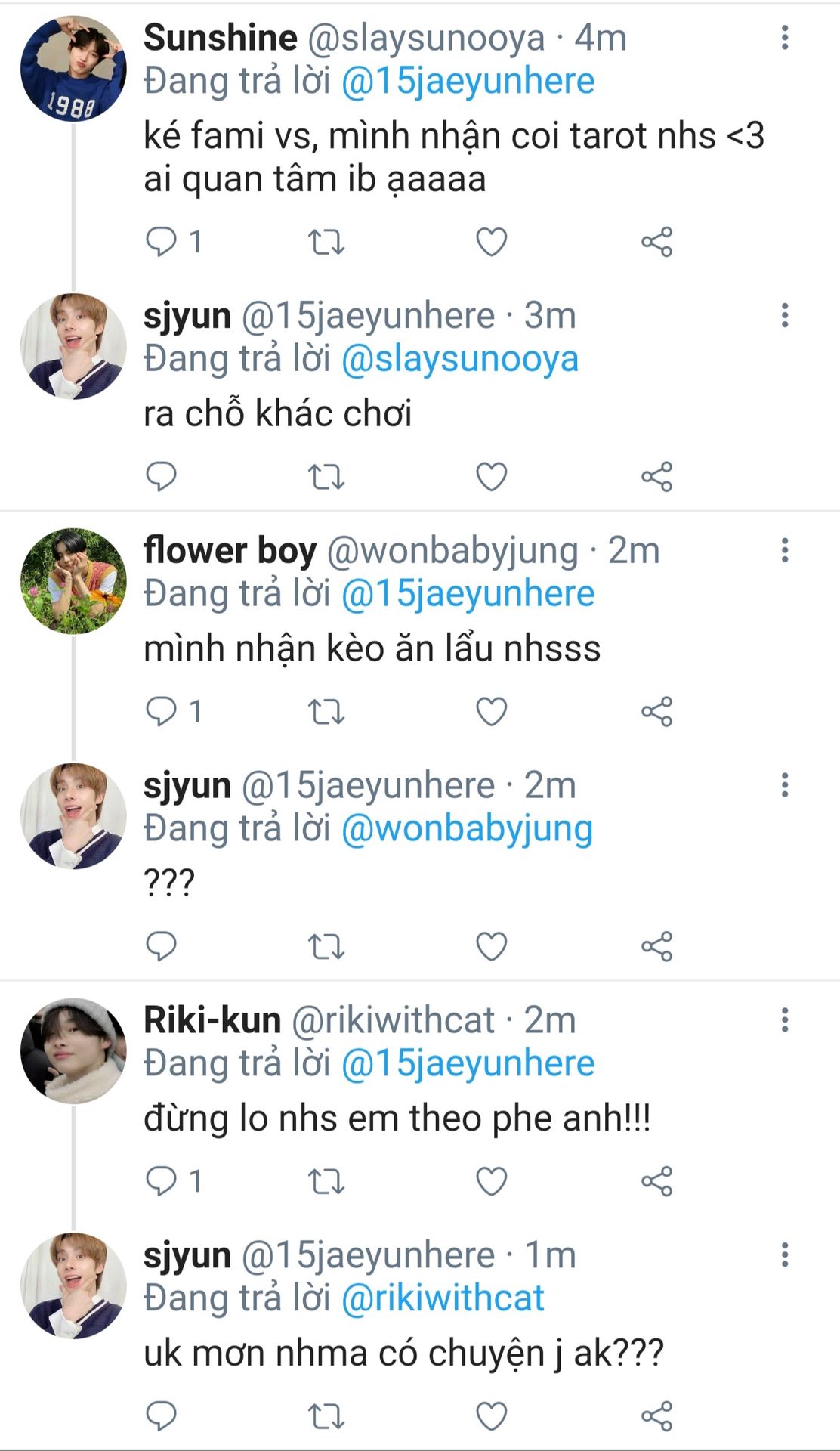
Task: Like Riki-kun's "đừng lo nhs" tweet
Action: (491, 1181)
